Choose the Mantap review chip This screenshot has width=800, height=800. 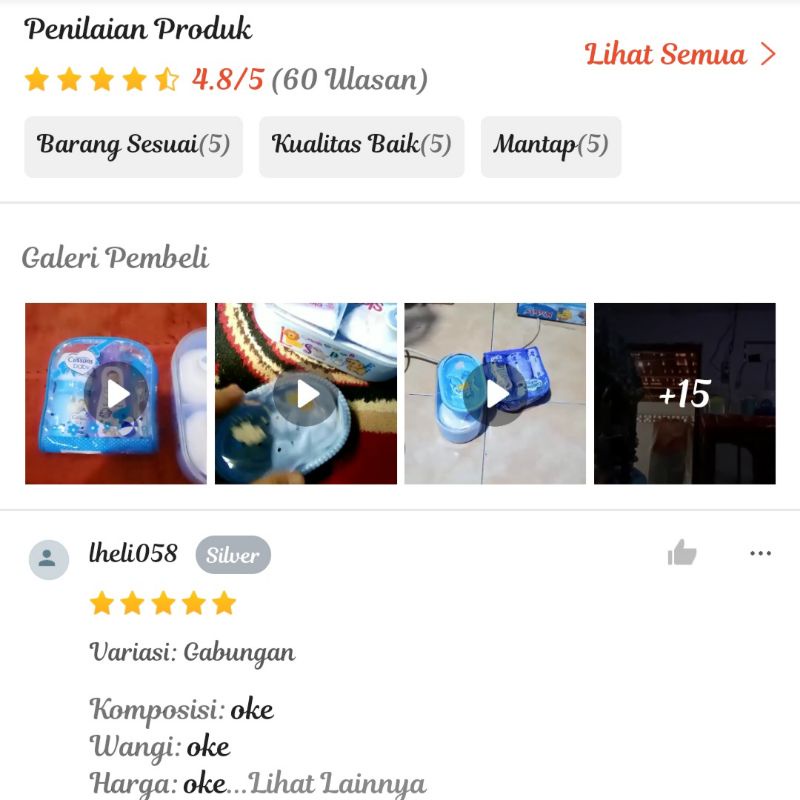(x=550, y=146)
